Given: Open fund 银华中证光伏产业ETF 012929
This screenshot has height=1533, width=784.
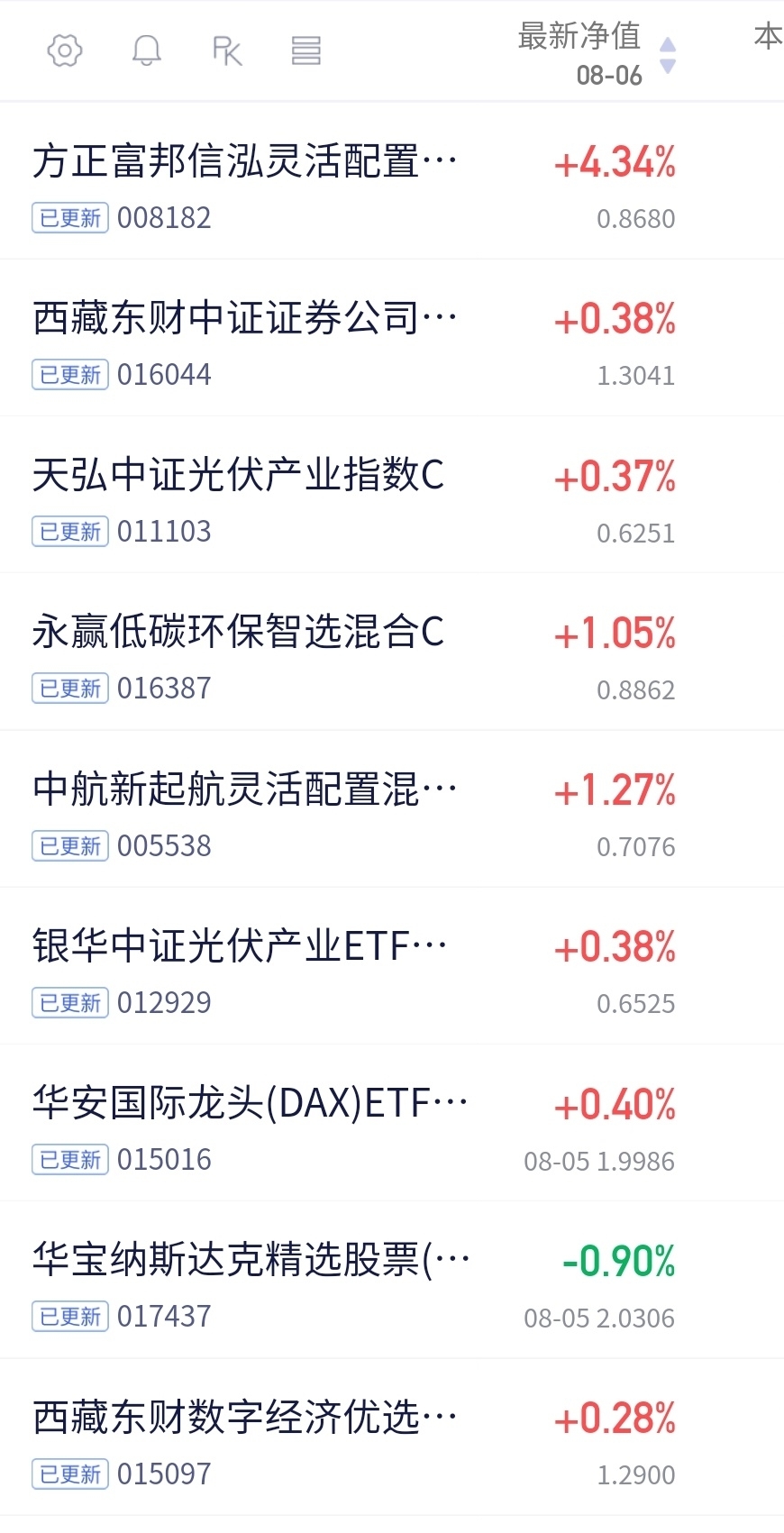Looking at the screenshot, I should [392, 966].
